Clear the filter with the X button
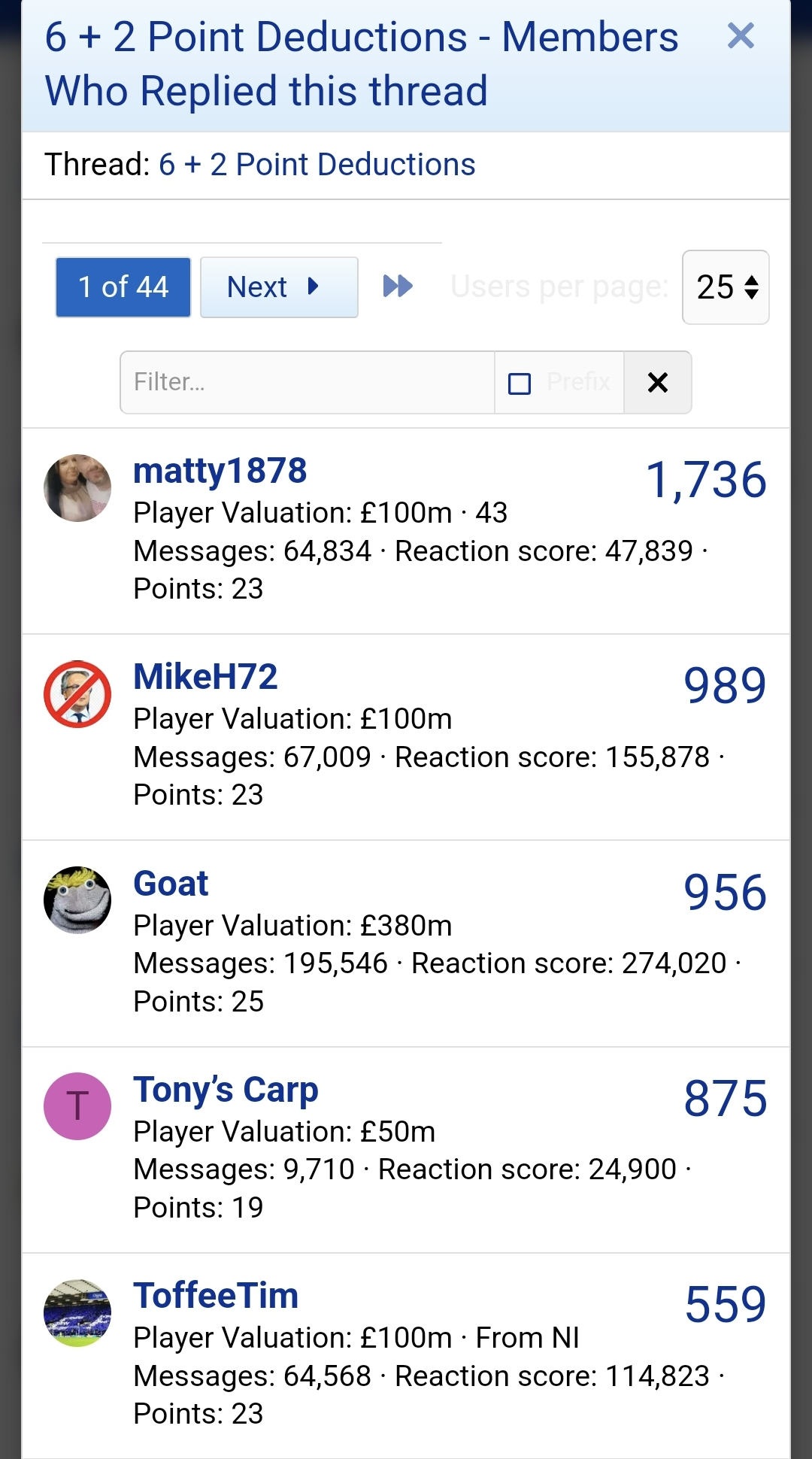The image size is (812, 1459). tap(658, 383)
